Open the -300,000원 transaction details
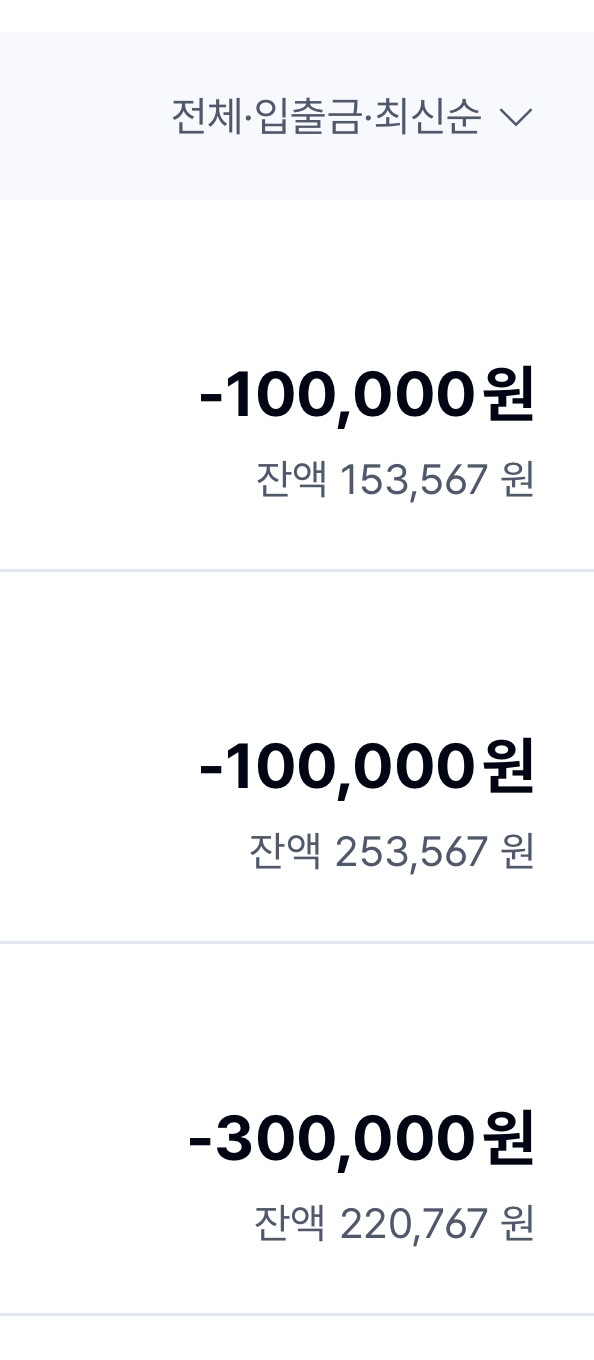The height and width of the screenshot is (1360, 594). [x=297, y=1129]
